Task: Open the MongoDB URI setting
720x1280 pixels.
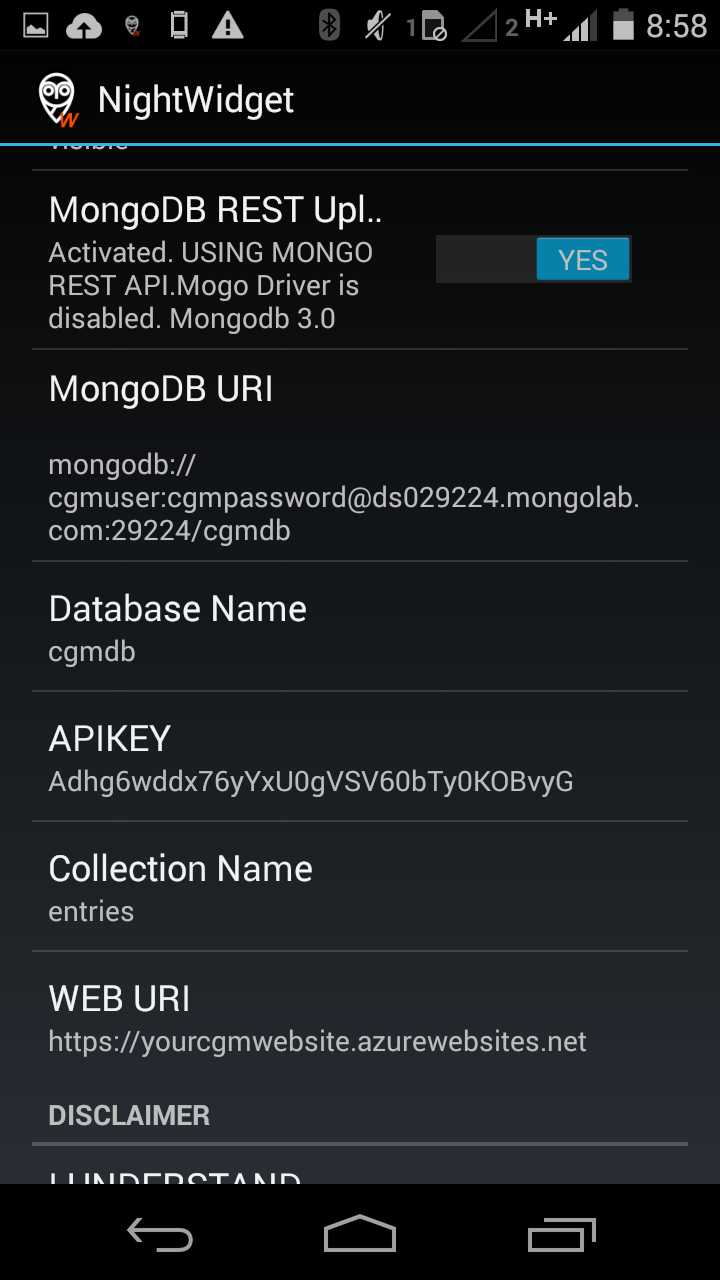Action: tap(359, 456)
